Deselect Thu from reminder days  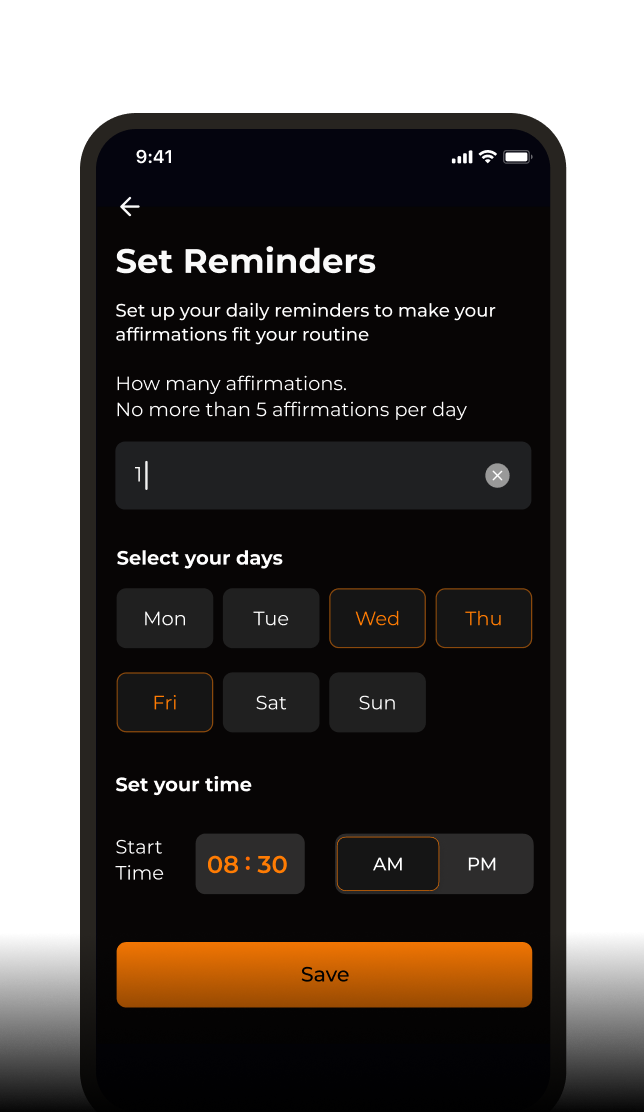(484, 618)
